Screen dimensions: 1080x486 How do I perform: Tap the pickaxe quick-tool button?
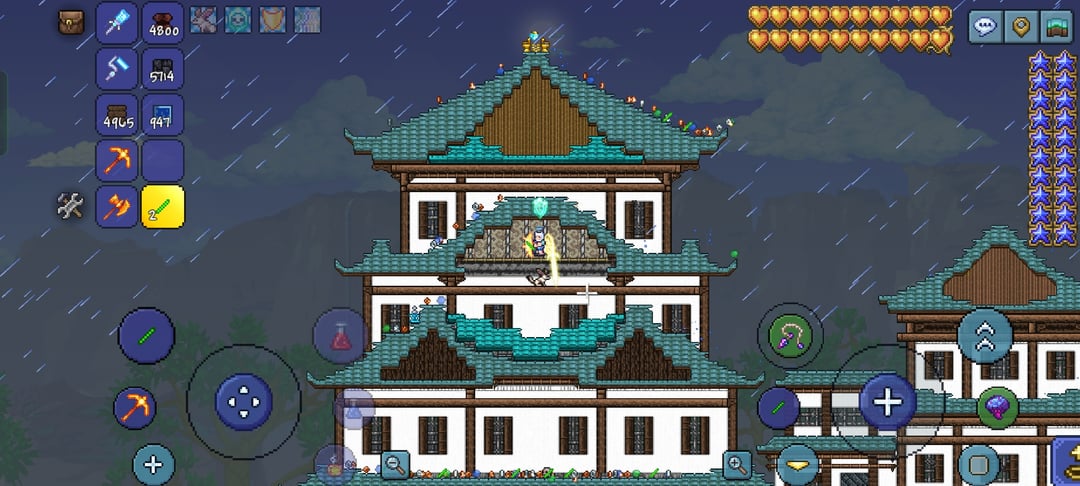(134, 408)
